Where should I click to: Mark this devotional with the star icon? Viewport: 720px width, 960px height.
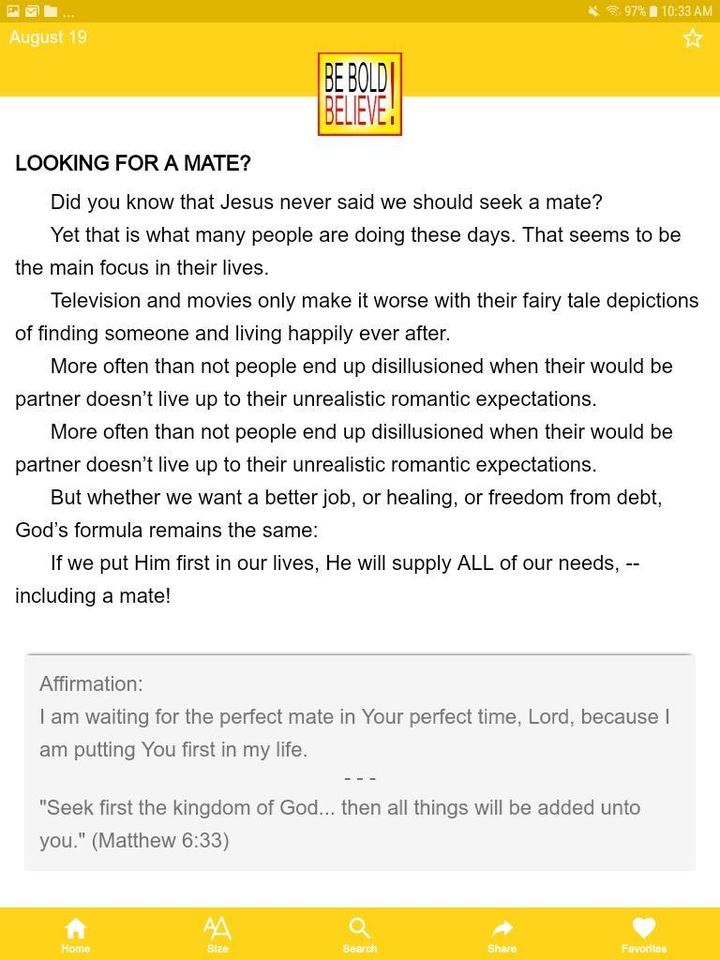pos(692,38)
